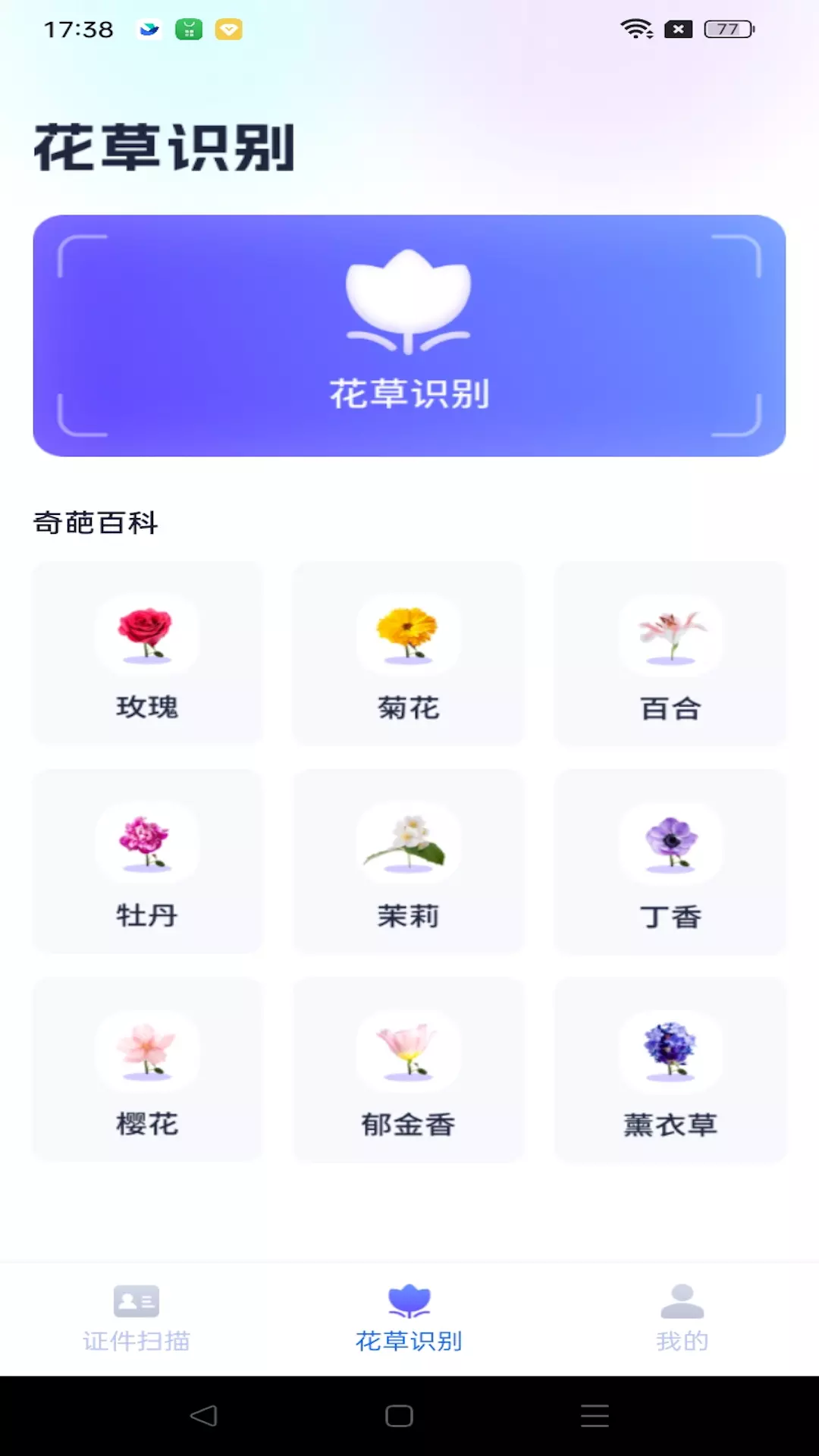Viewport: 819px width, 1456px height.
Task: View the 牡丹 encyclopedia entry
Action: (x=147, y=861)
